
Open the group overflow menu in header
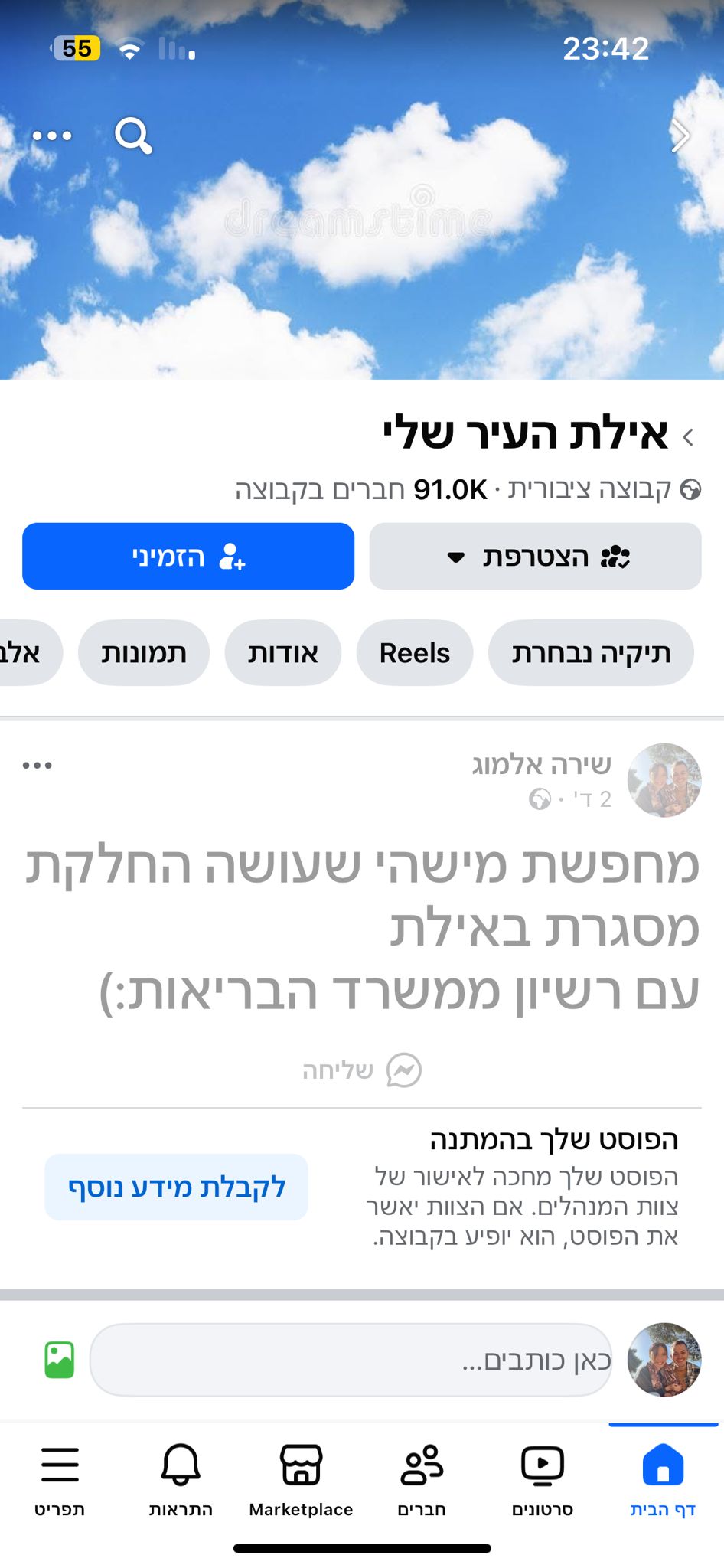52,136
